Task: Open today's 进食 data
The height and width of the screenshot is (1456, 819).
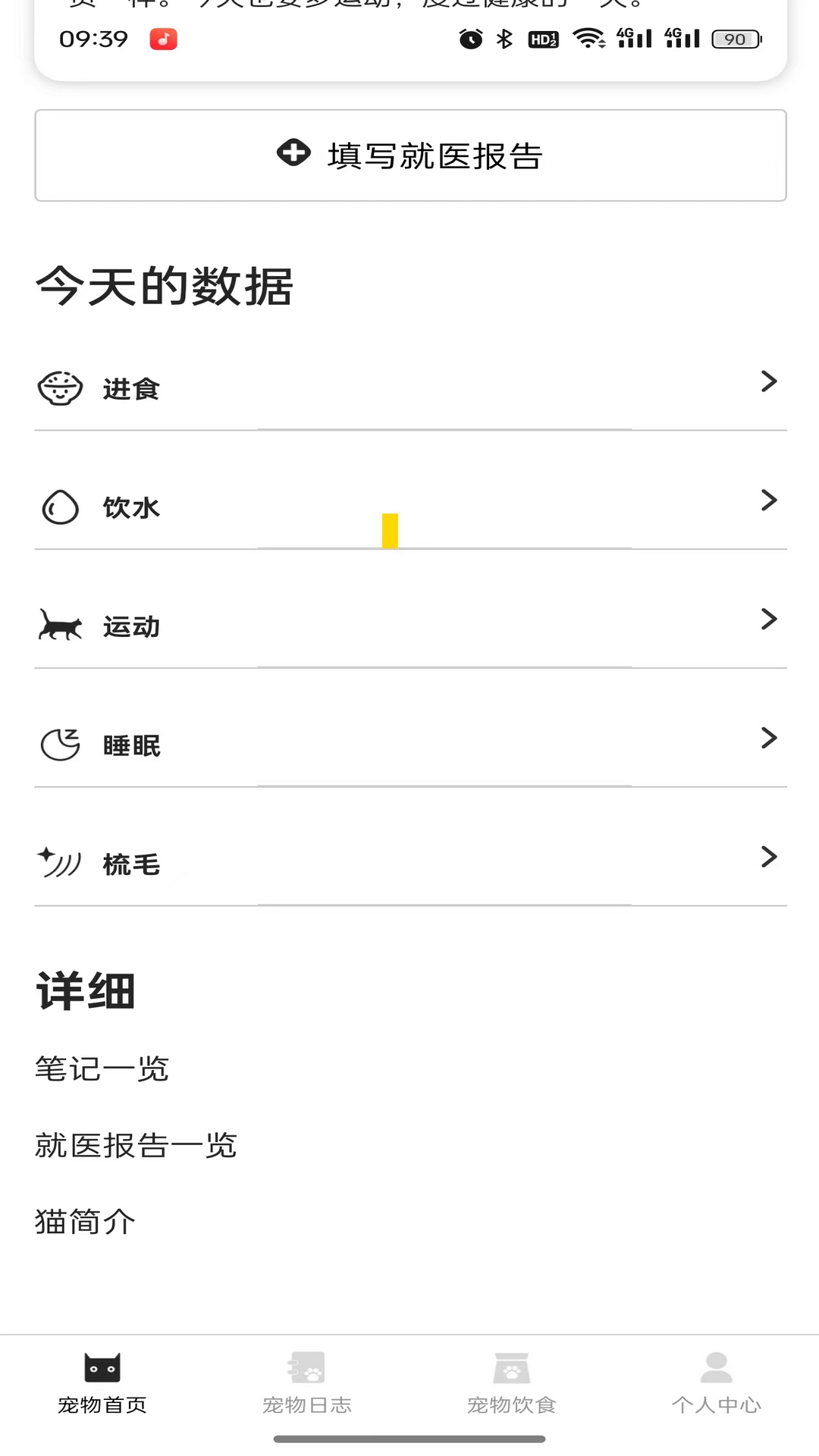Action: 410,388
